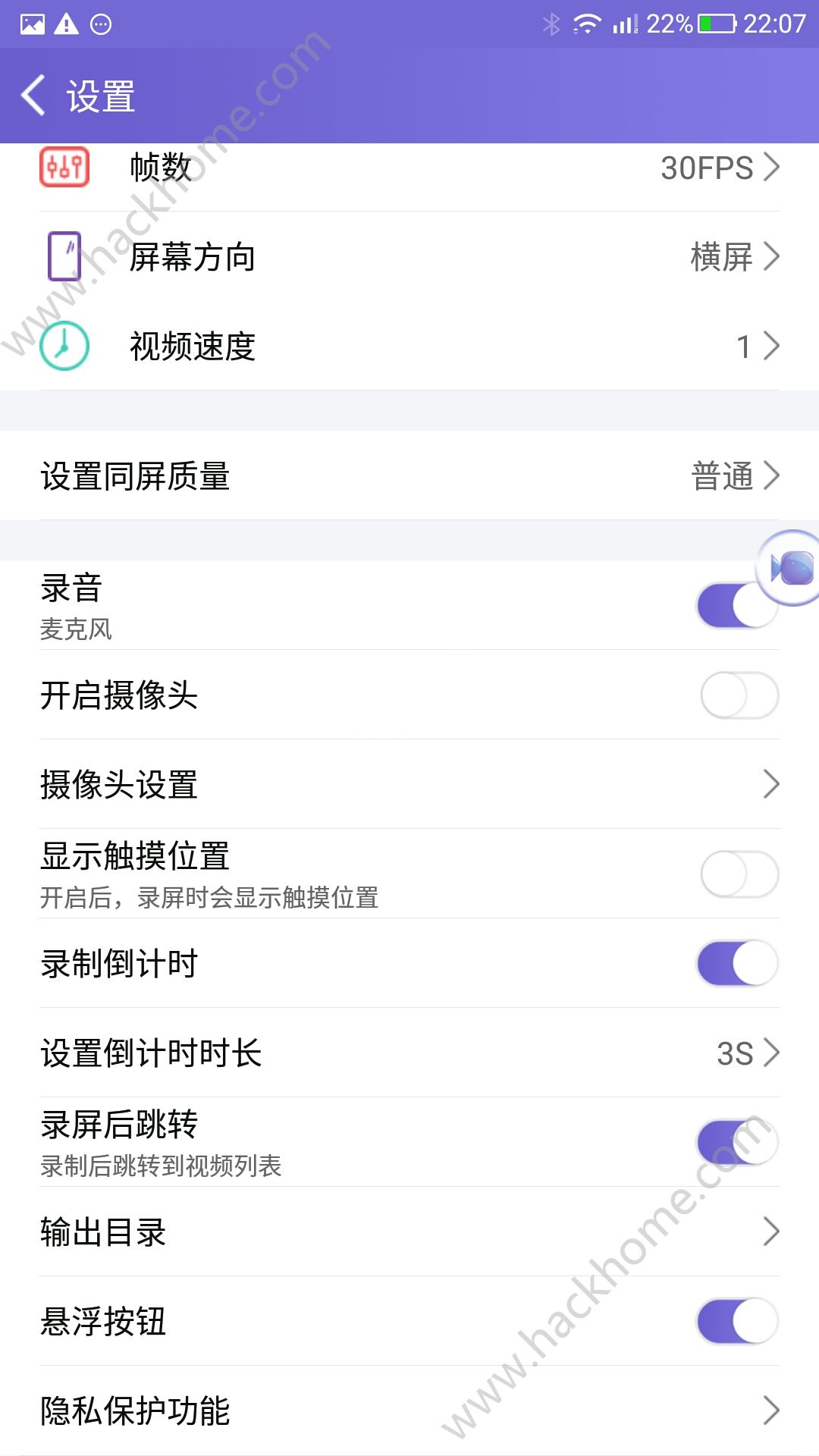Change 屏幕方向 screen orientation
This screenshot has height=1456, width=819.
point(409,257)
